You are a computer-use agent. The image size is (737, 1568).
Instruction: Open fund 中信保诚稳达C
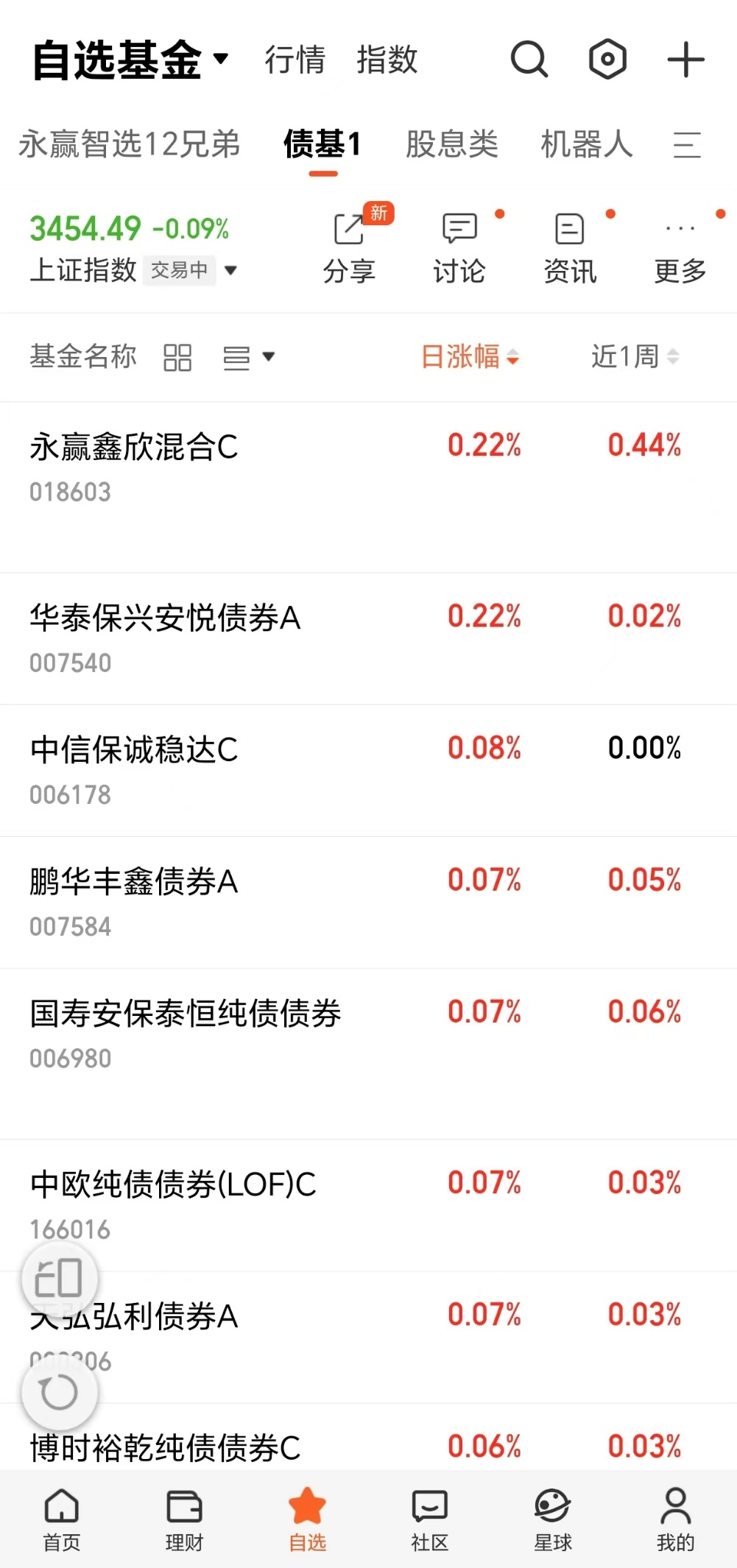pos(368,771)
